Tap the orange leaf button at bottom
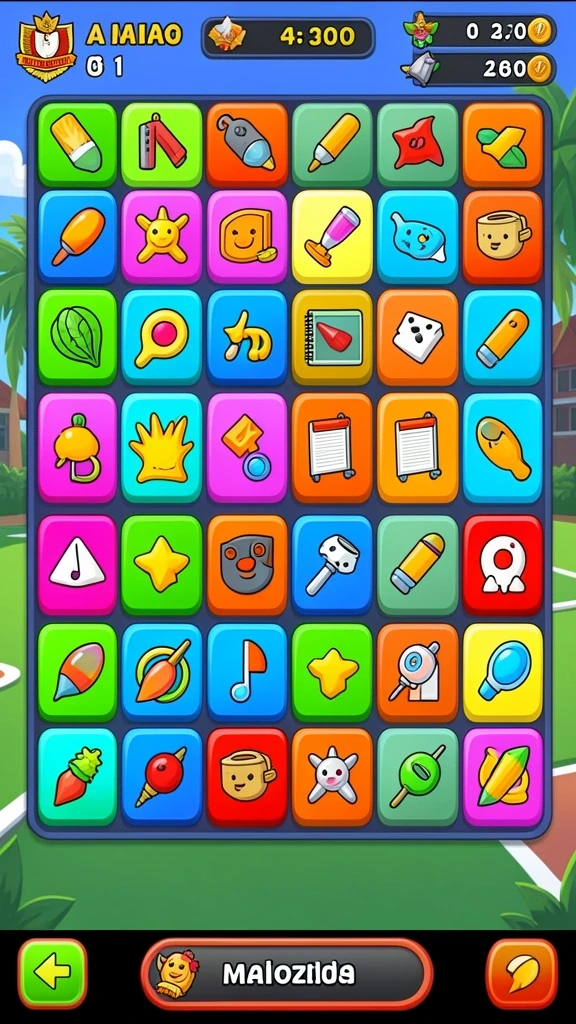Image resolution: width=576 pixels, height=1024 pixels. click(x=522, y=974)
